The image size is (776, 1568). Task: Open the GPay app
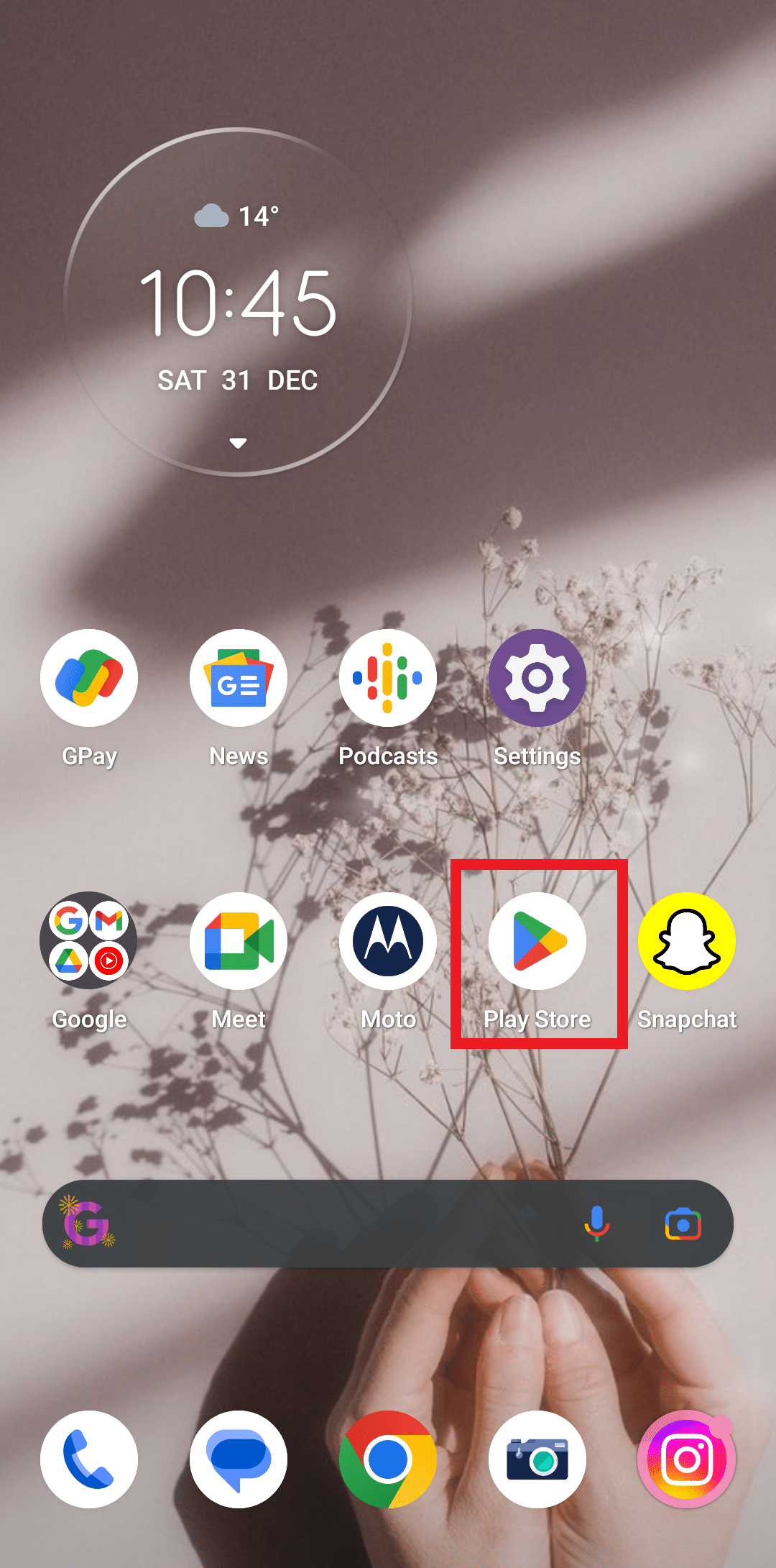(89, 678)
